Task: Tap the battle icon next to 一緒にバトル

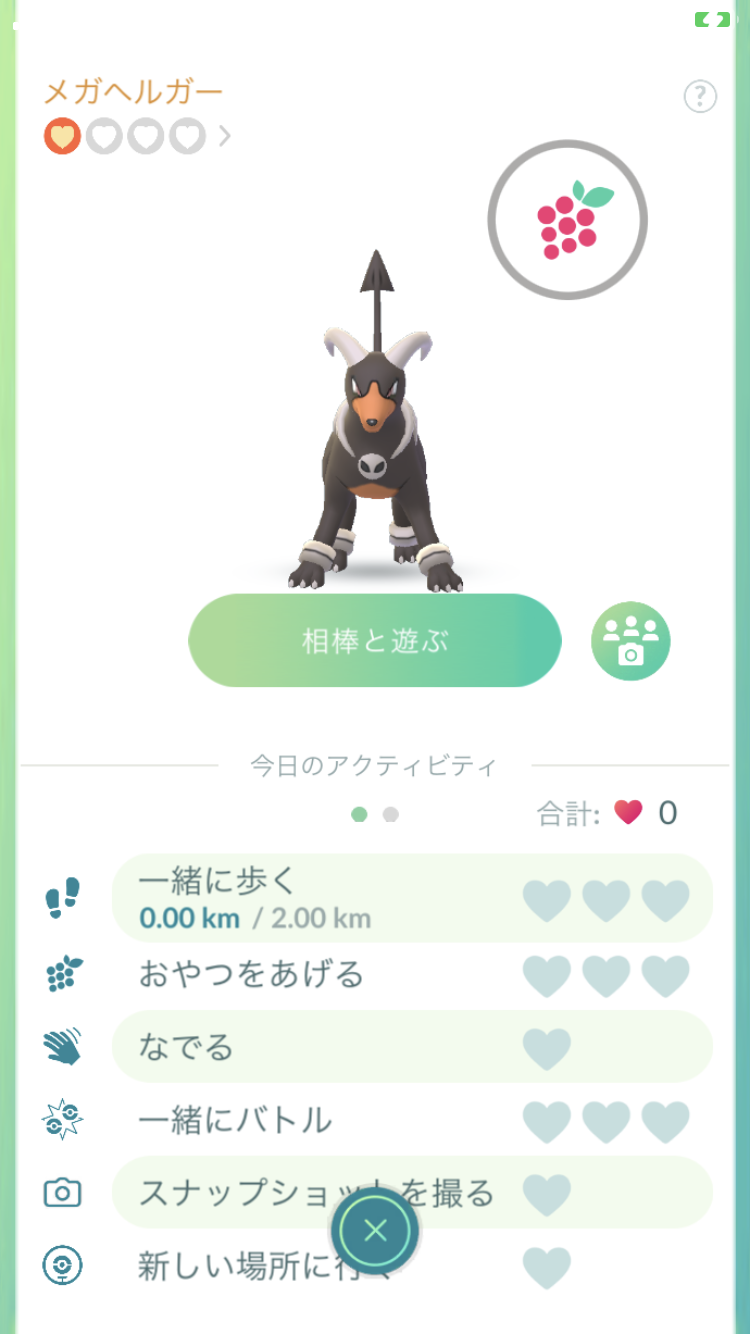Action: tap(62, 1120)
